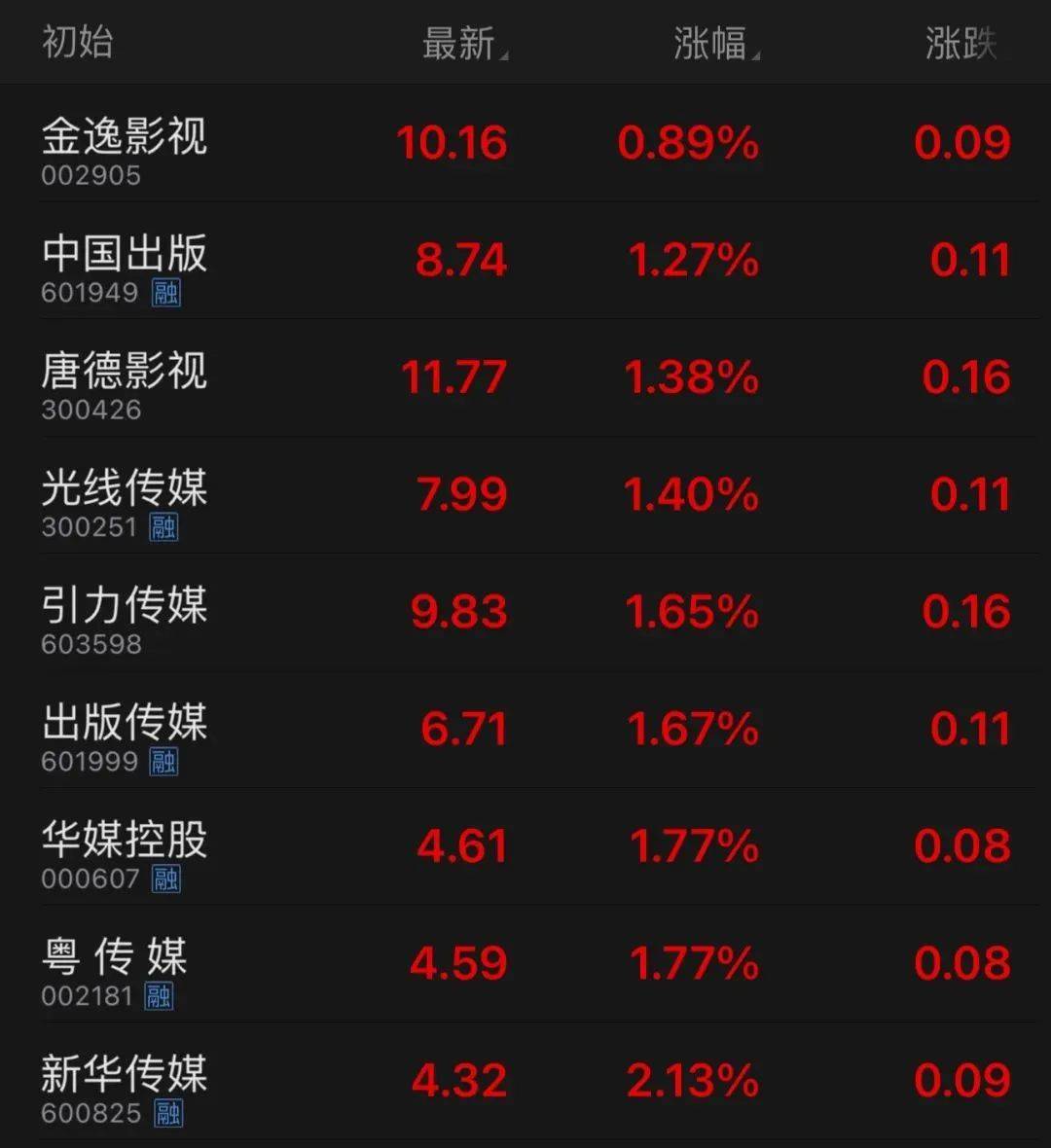This screenshot has height=1148, width=1051.
Task: Select the 光线传媒 stock
Action: click(124, 489)
